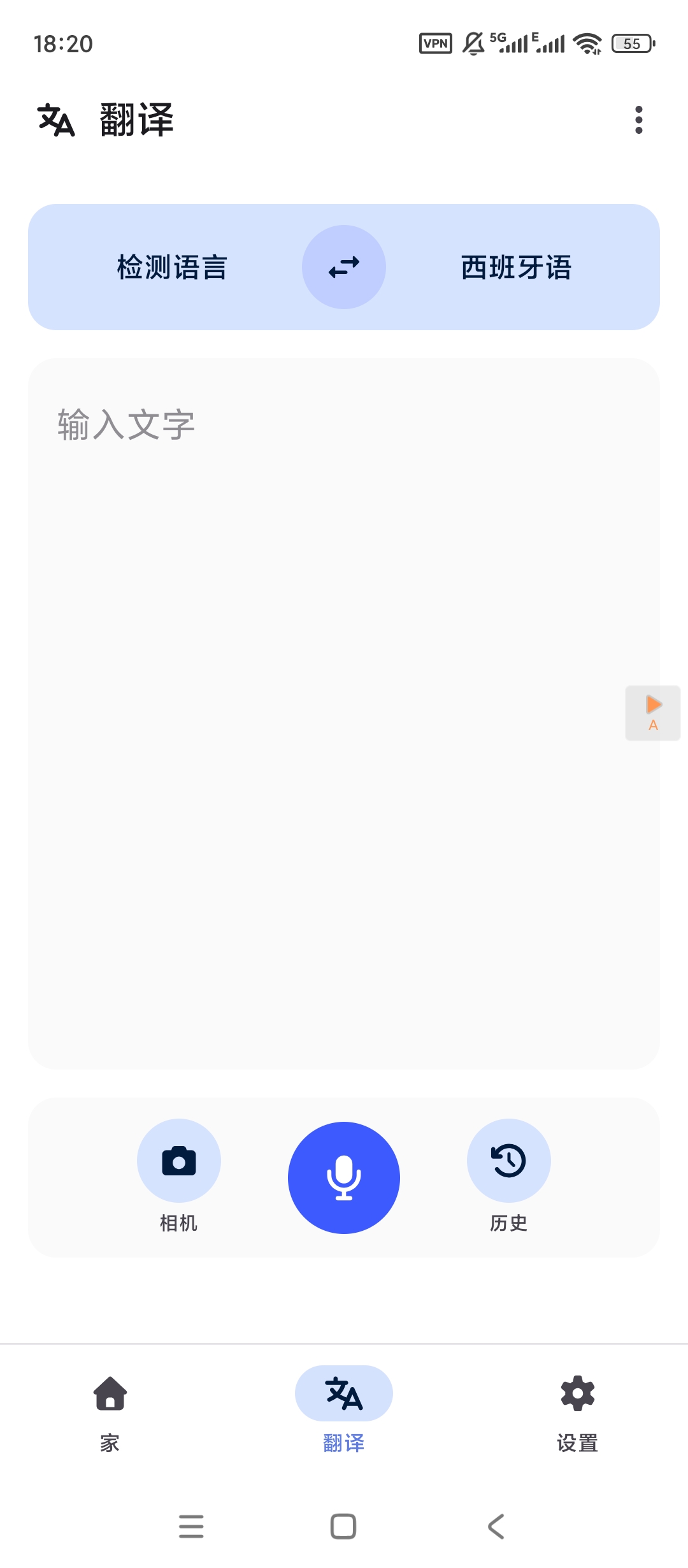Tap the microphone for voice translation

point(343,1178)
